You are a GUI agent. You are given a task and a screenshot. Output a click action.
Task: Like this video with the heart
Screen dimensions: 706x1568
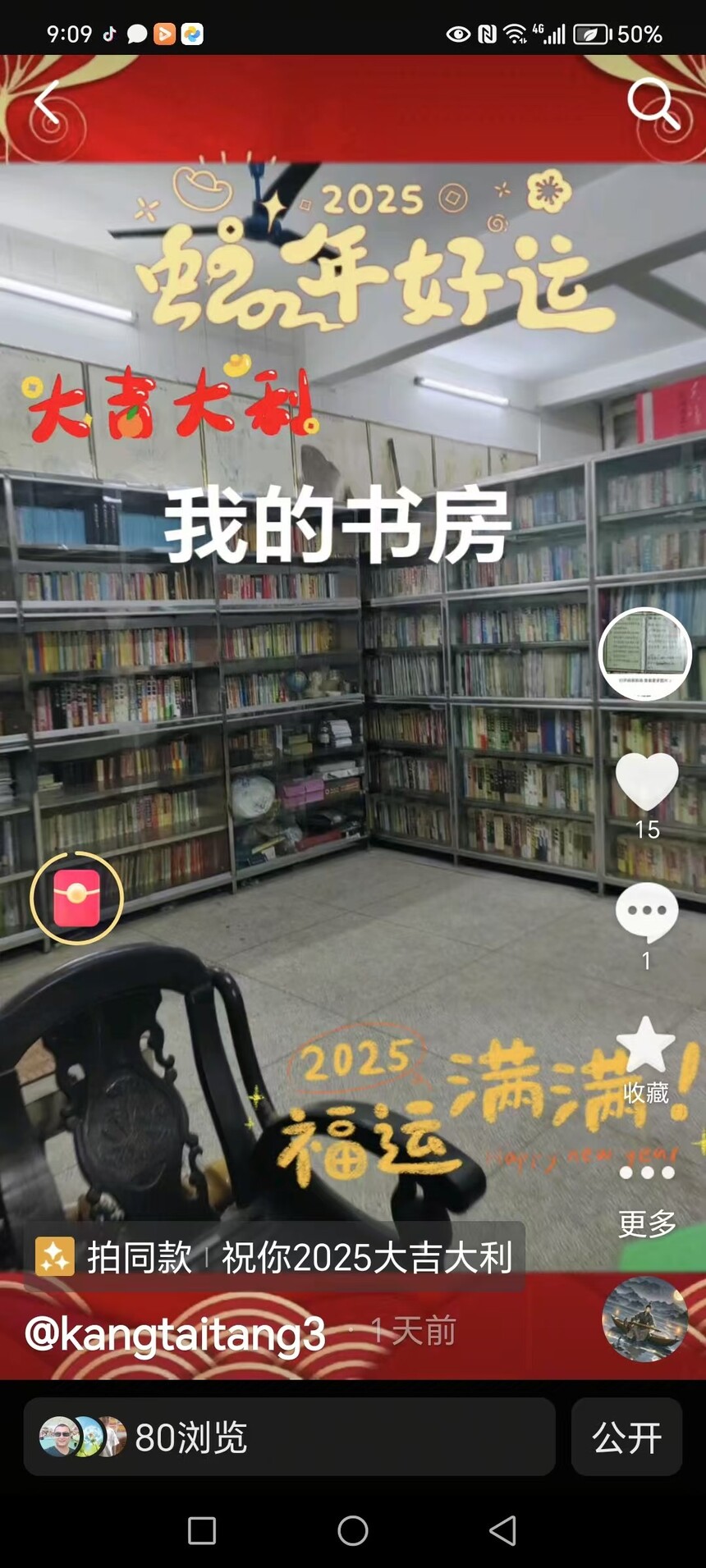[x=647, y=782]
